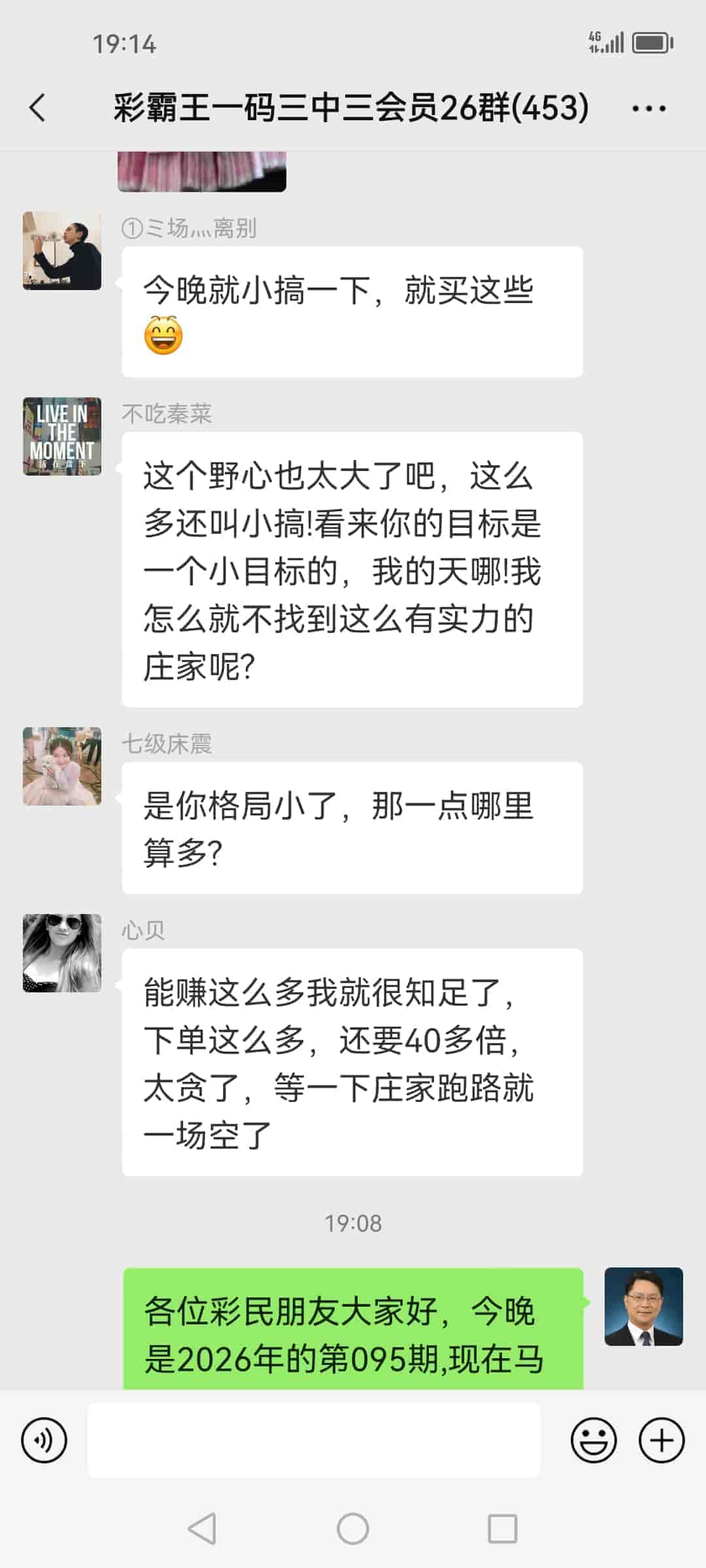Tap the 19:08 timestamp label
Screen dimensions: 706x1568
pos(353,1223)
